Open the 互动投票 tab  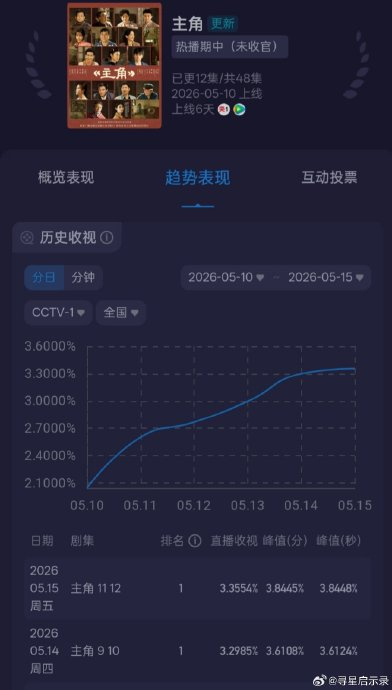point(329,178)
